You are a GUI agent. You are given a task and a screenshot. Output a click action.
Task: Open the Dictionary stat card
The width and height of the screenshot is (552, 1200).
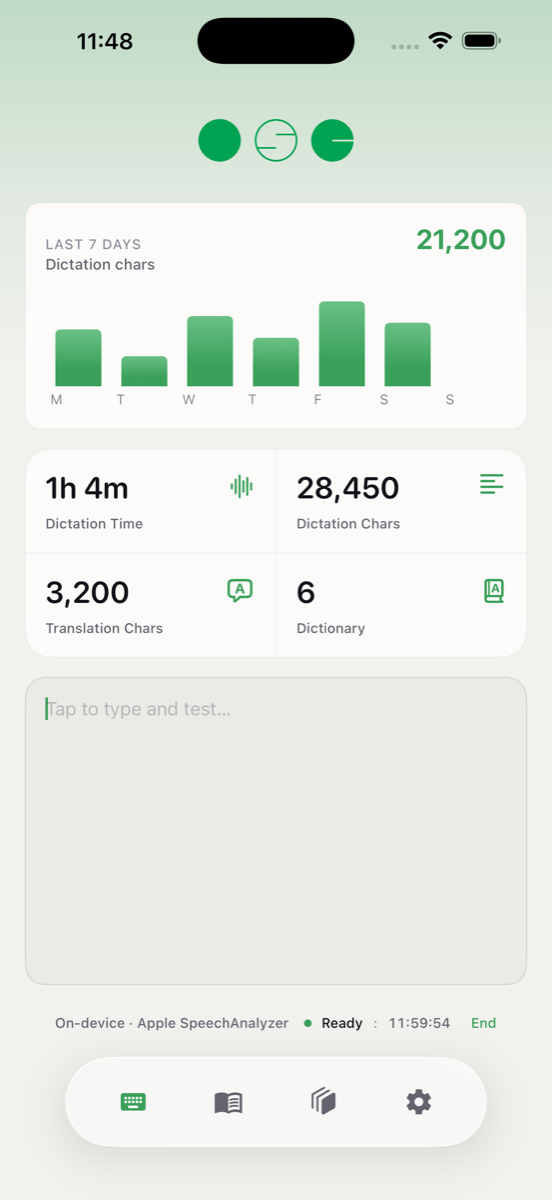pyautogui.click(x=401, y=605)
